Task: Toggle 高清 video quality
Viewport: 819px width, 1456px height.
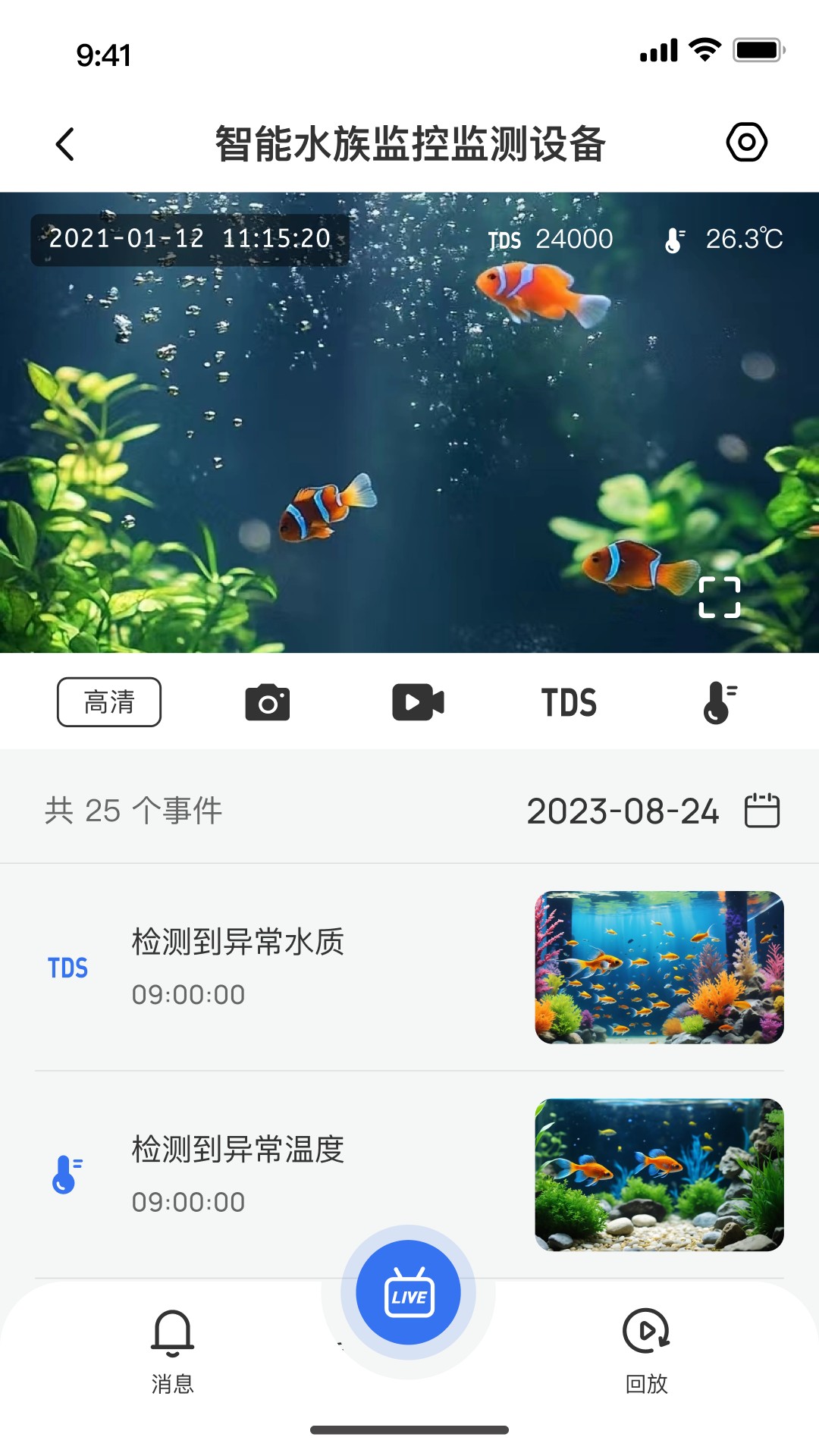Action: tap(109, 701)
